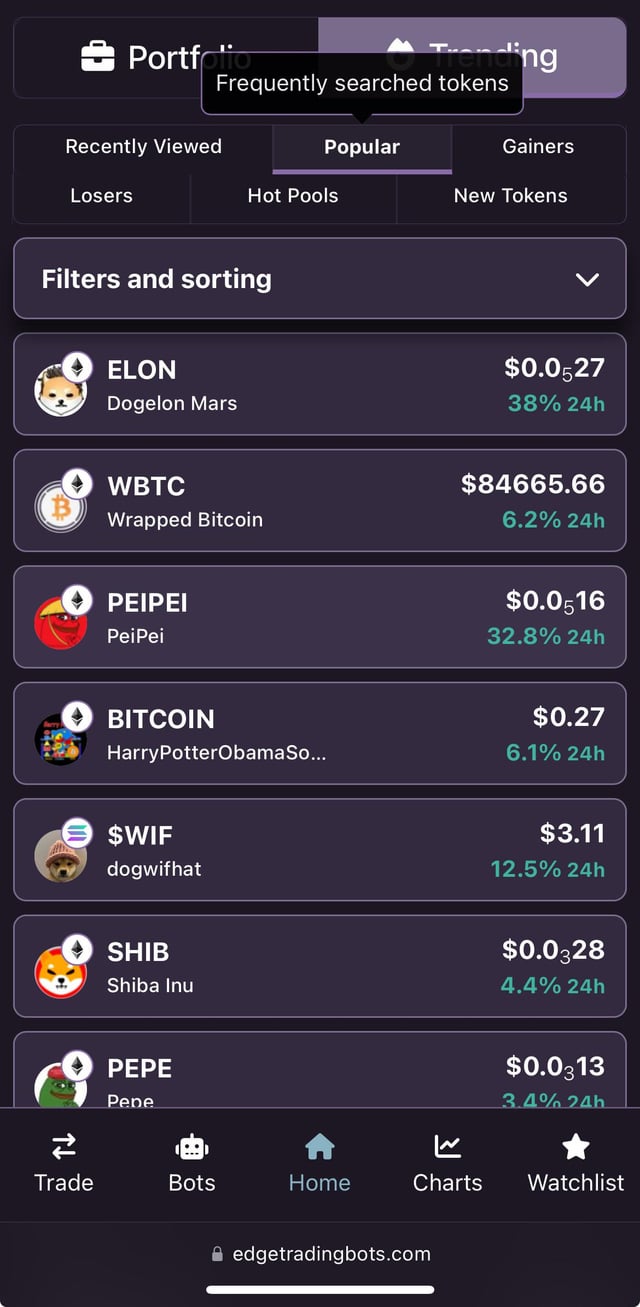This screenshot has height=1307, width=640.
Task: Open the WBTC Wrapped Bitcoin token
Action: tap(320, 501)
